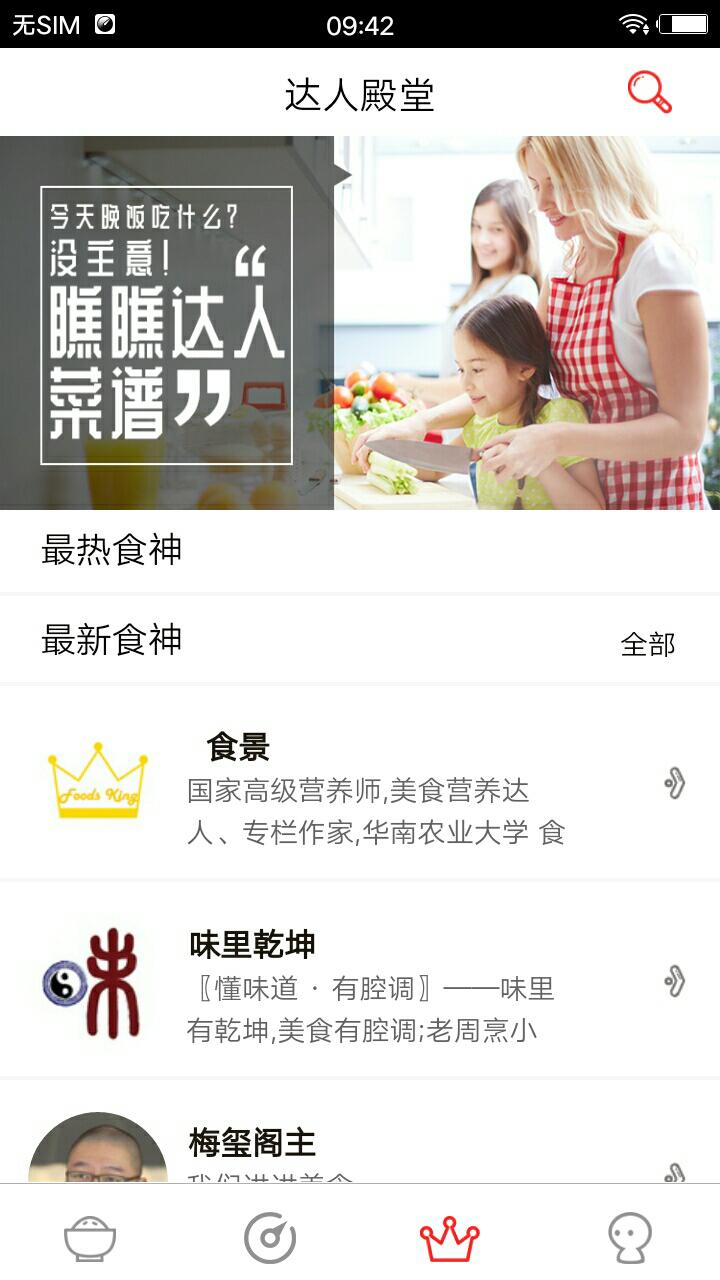The height and width of the screenshot is (1280, 720).
Task: Open the 达人菜谱 banner
Action: pos(360,323)
